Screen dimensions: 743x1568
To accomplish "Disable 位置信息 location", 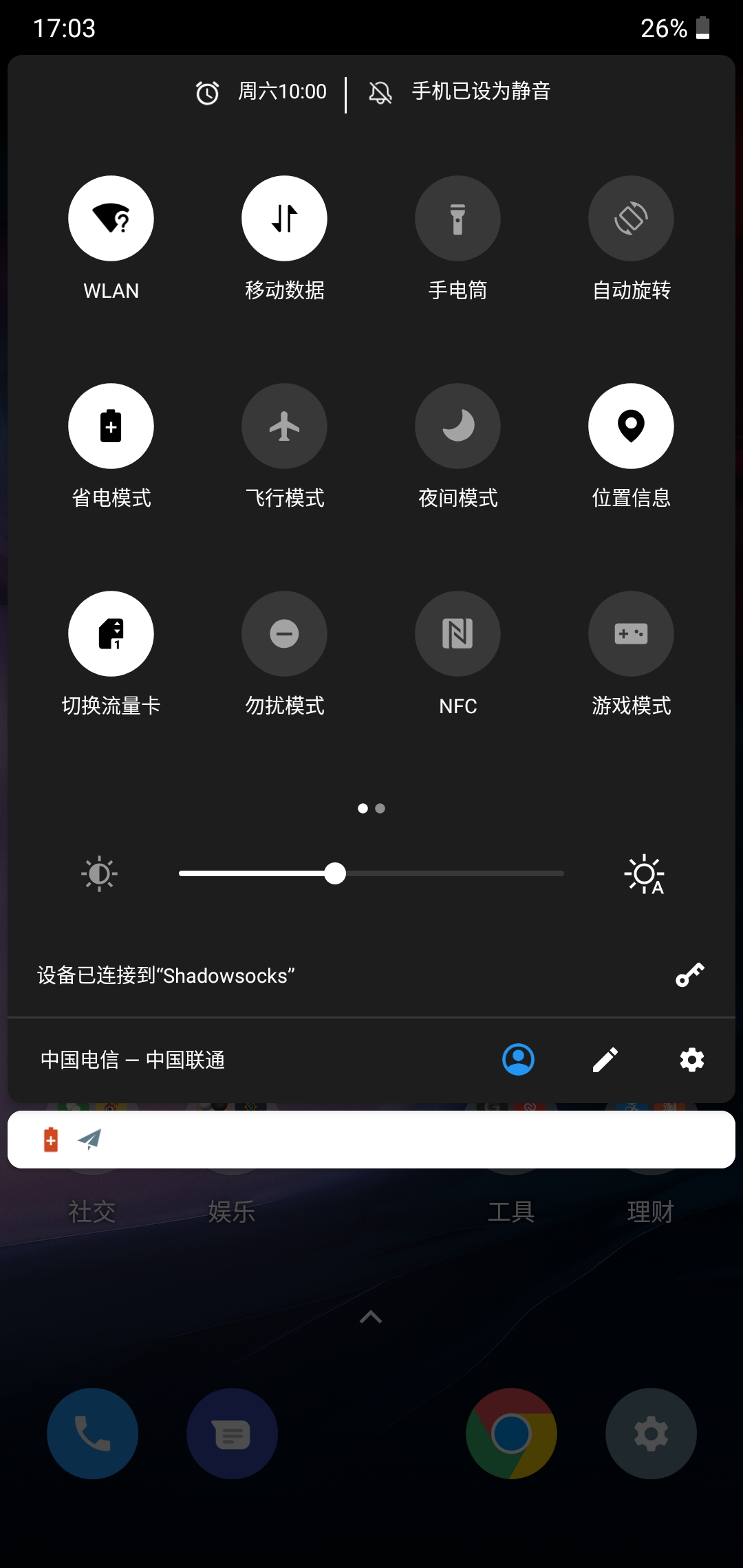I will [631, 426].
